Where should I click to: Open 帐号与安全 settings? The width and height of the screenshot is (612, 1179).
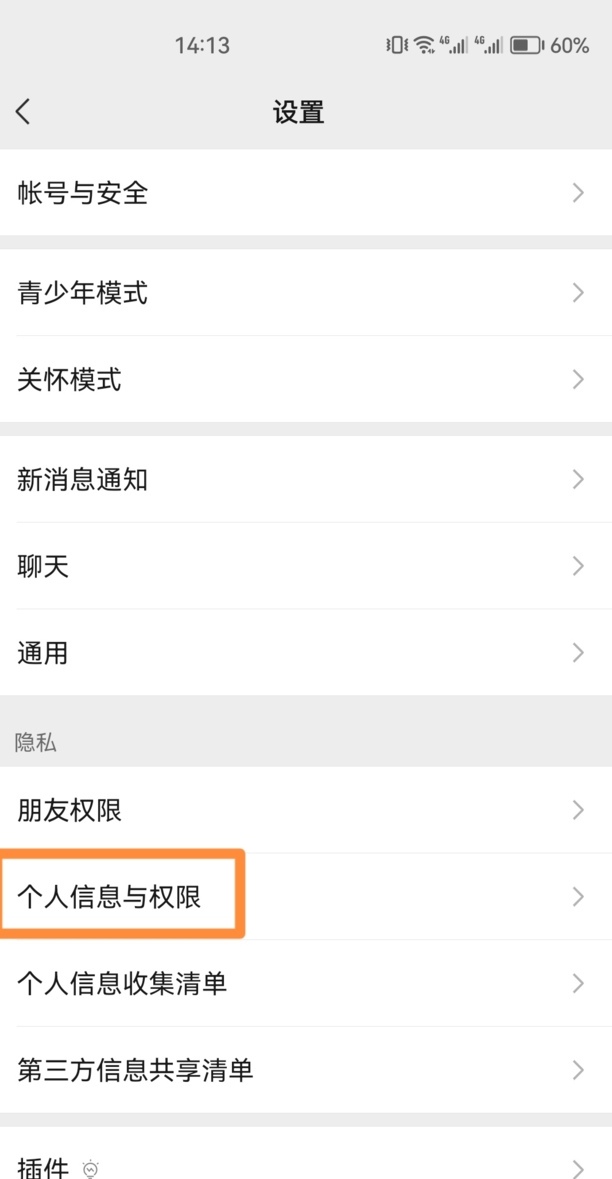(x=306, y=193)
